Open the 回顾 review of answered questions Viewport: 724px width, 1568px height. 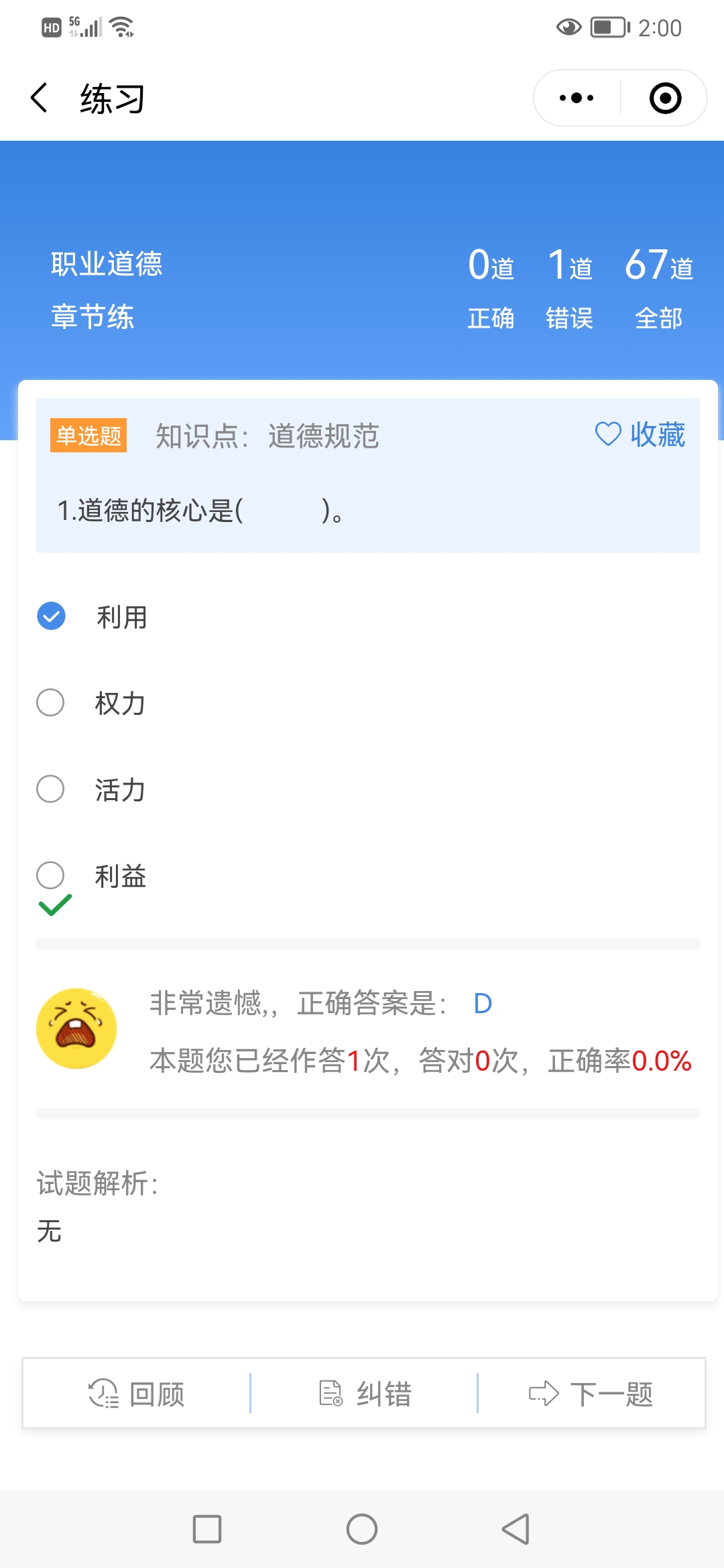137,1394
